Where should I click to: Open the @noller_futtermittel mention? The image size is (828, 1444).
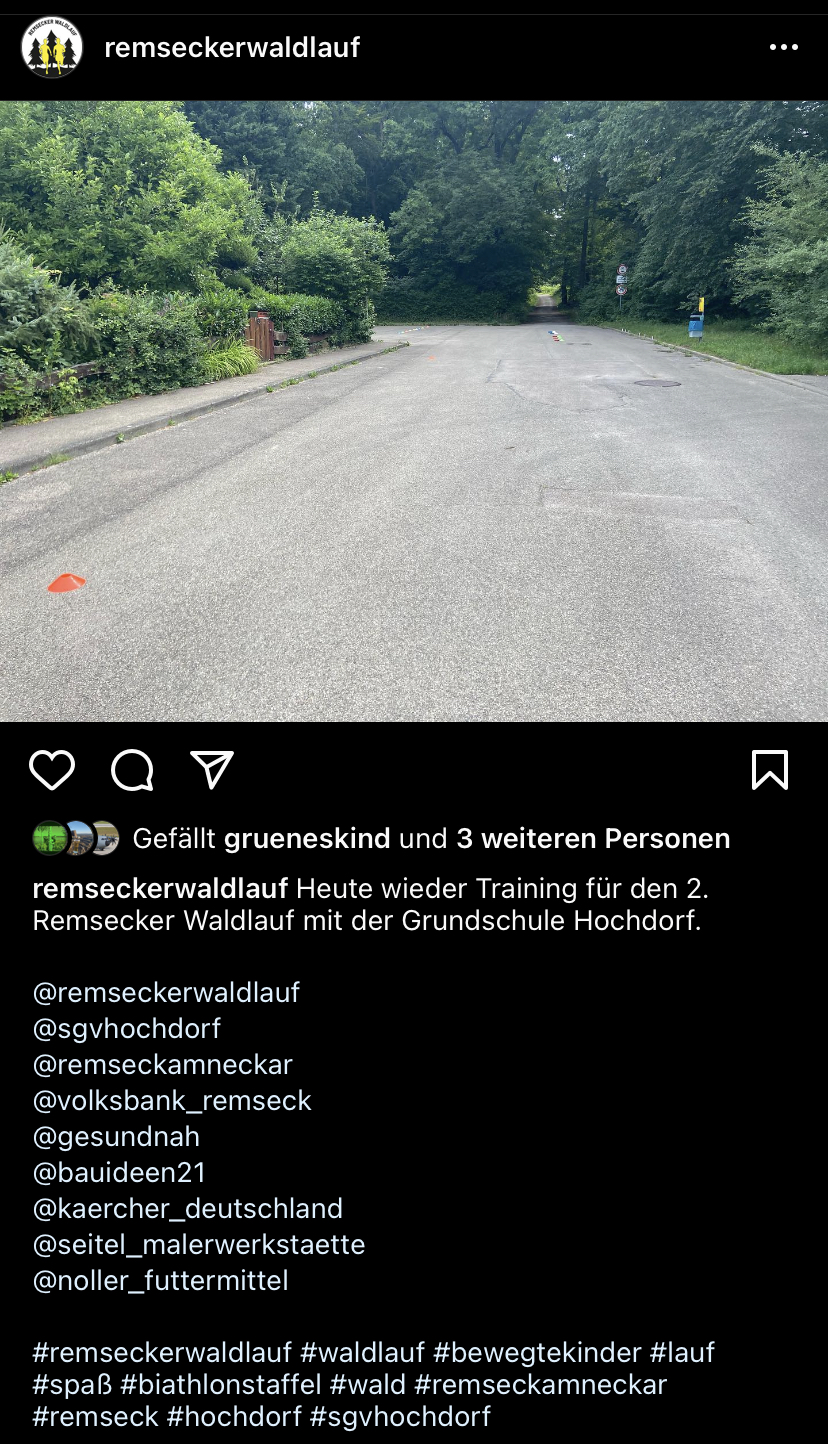(x=161, y=1280)
